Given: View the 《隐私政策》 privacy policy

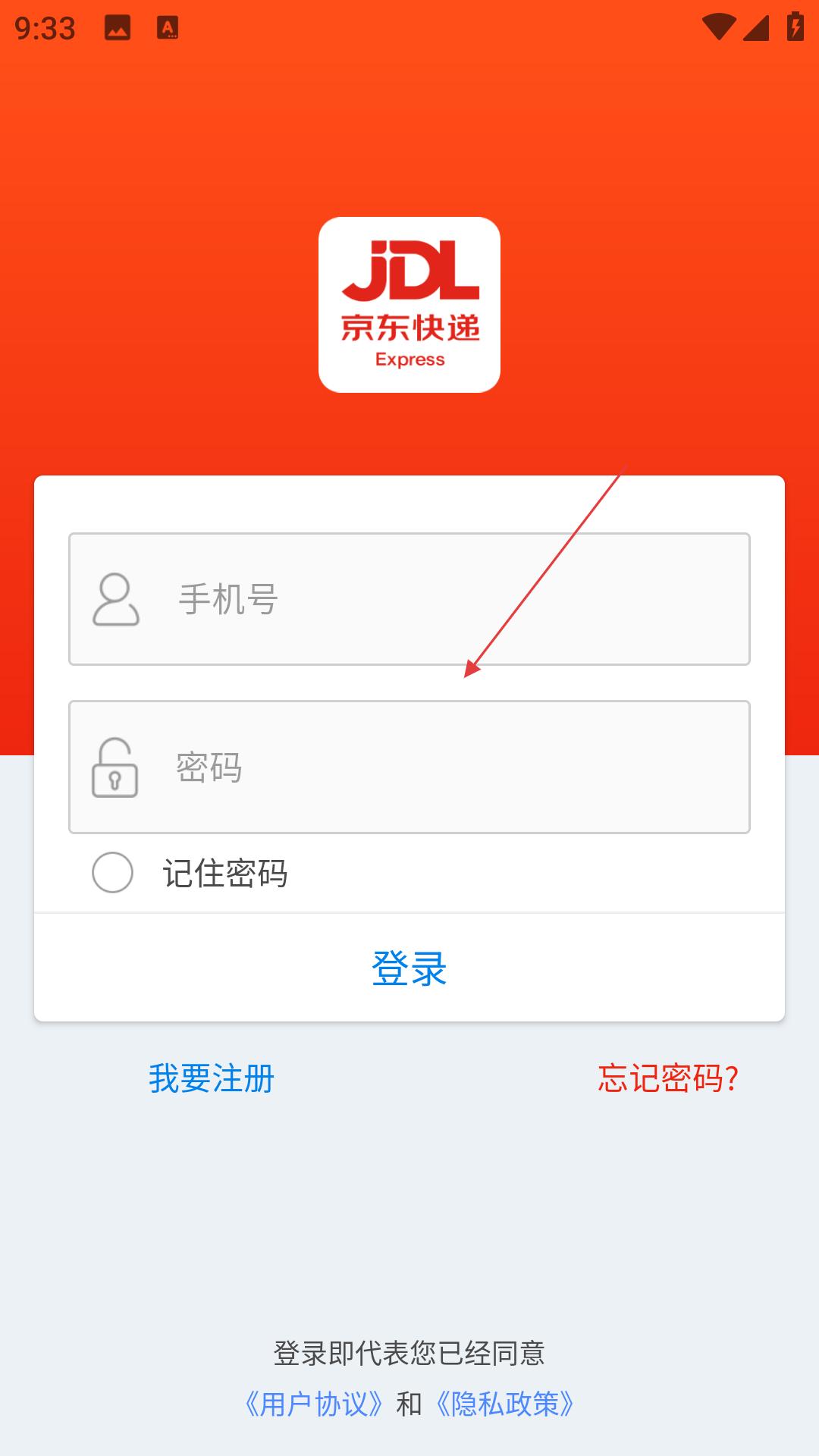Looking at the screenshot, I should click(x=505, y=1404).
